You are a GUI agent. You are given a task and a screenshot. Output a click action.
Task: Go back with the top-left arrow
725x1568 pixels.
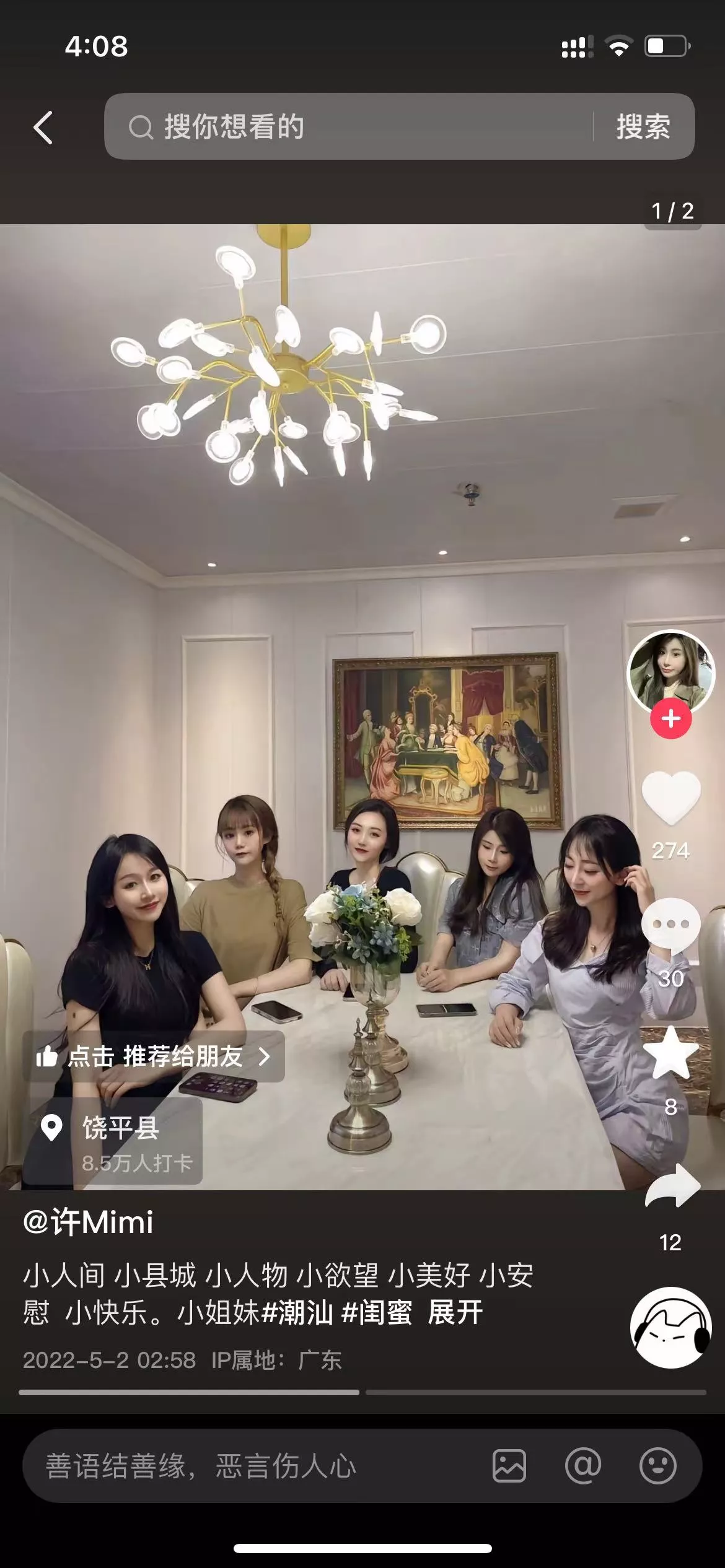(x=43, y=128)
